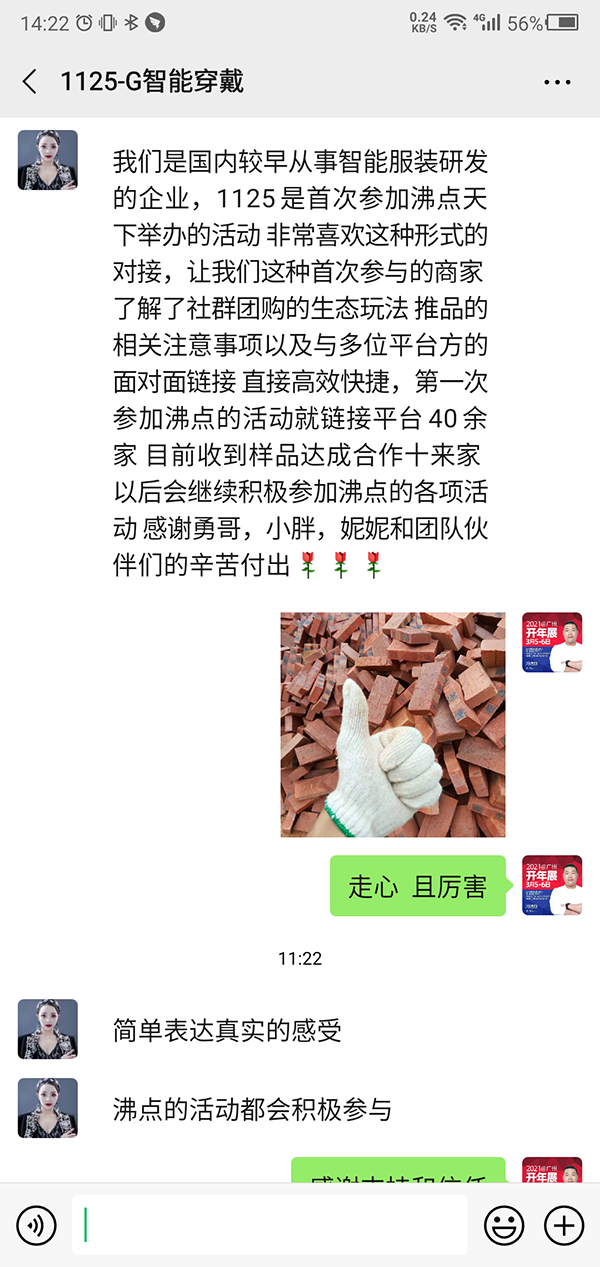
Task: Open the emoji picker
Action: (504, 1224)
